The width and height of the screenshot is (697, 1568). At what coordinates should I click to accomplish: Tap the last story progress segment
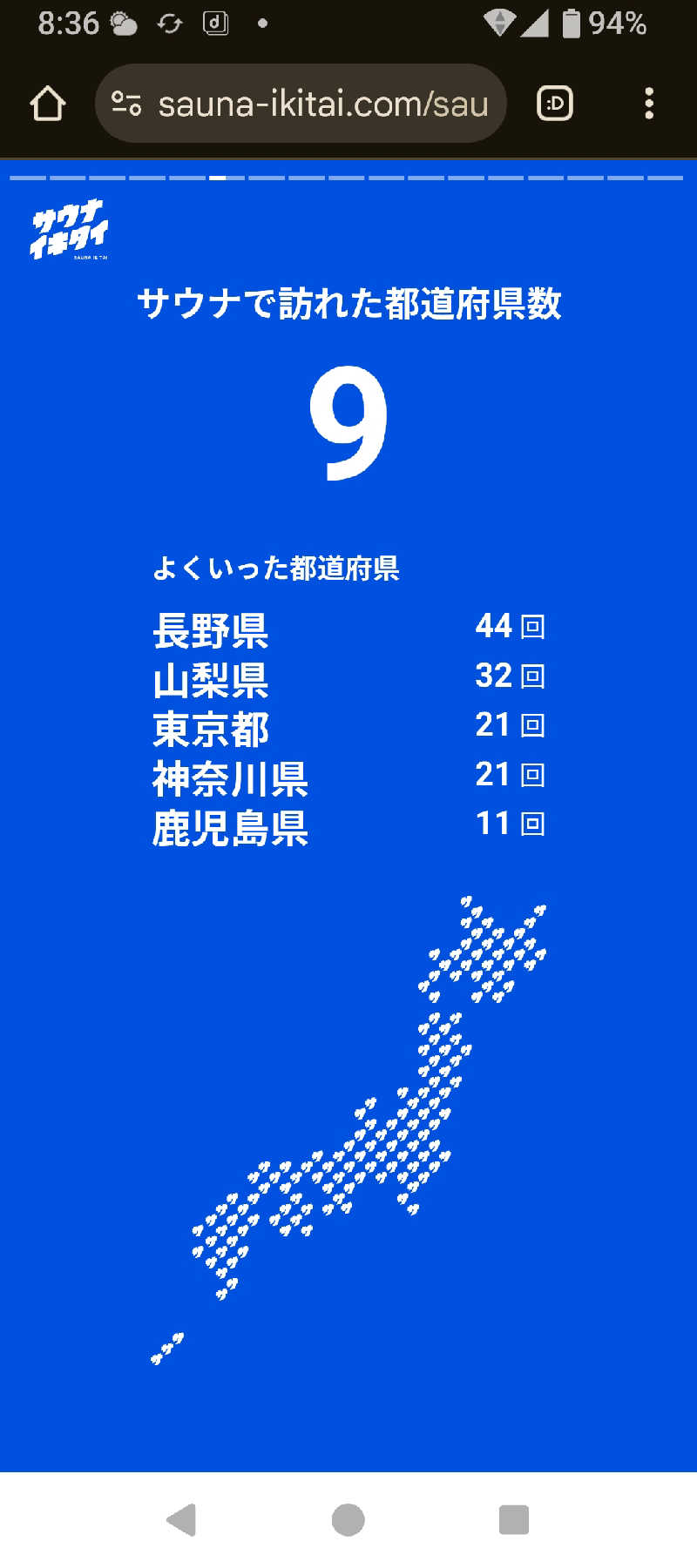(667, 177)
